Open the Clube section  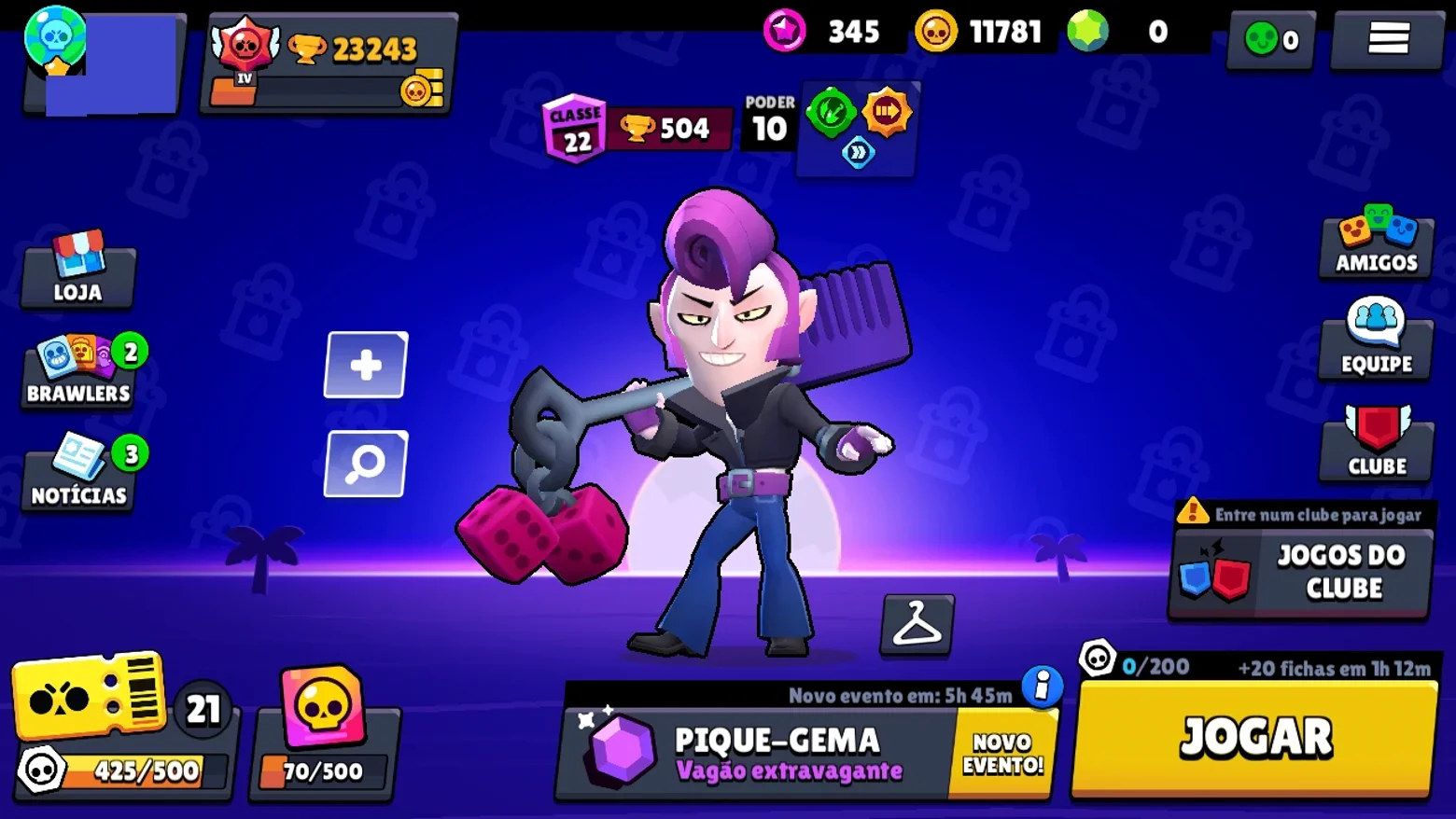point(1377,442)
